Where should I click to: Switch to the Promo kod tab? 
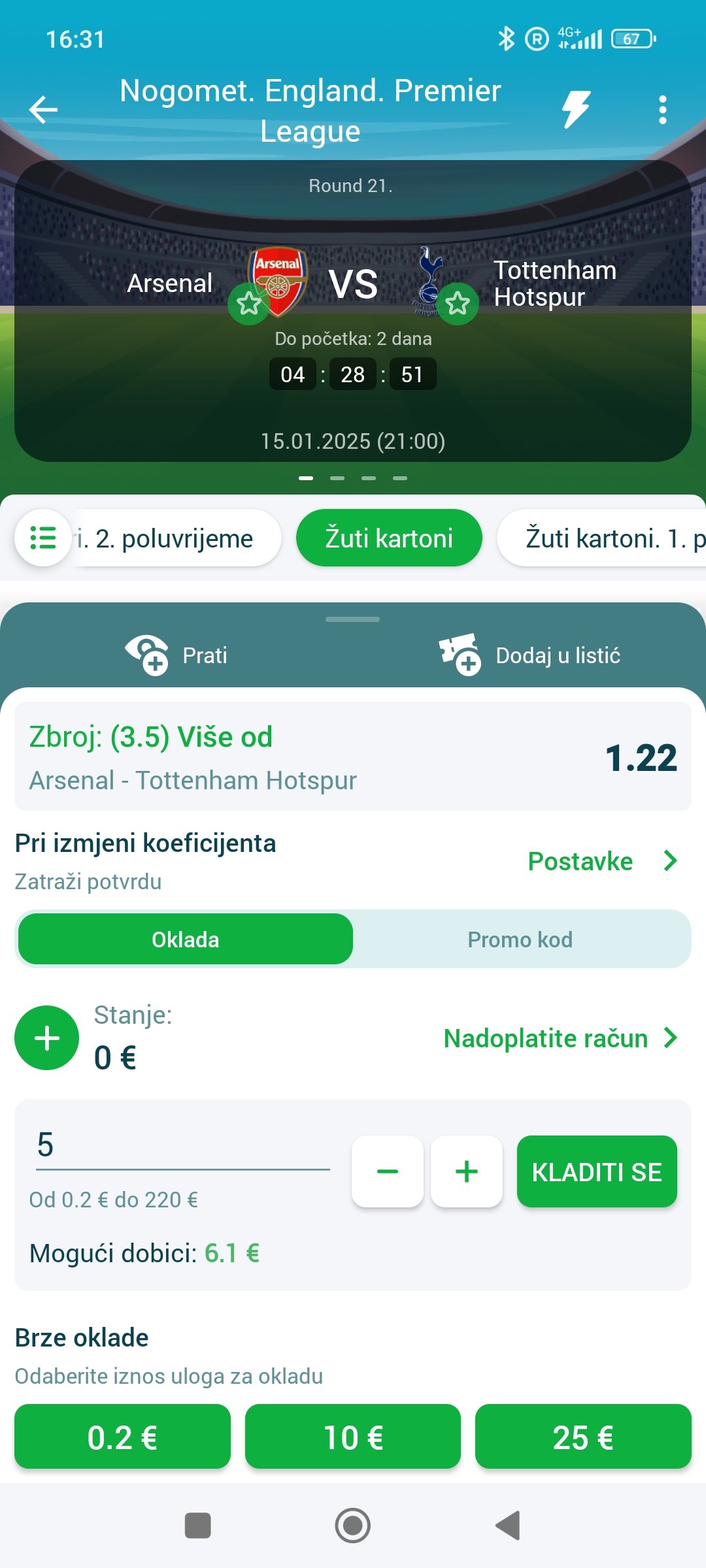pyautogui.click(x=520, y=939)
